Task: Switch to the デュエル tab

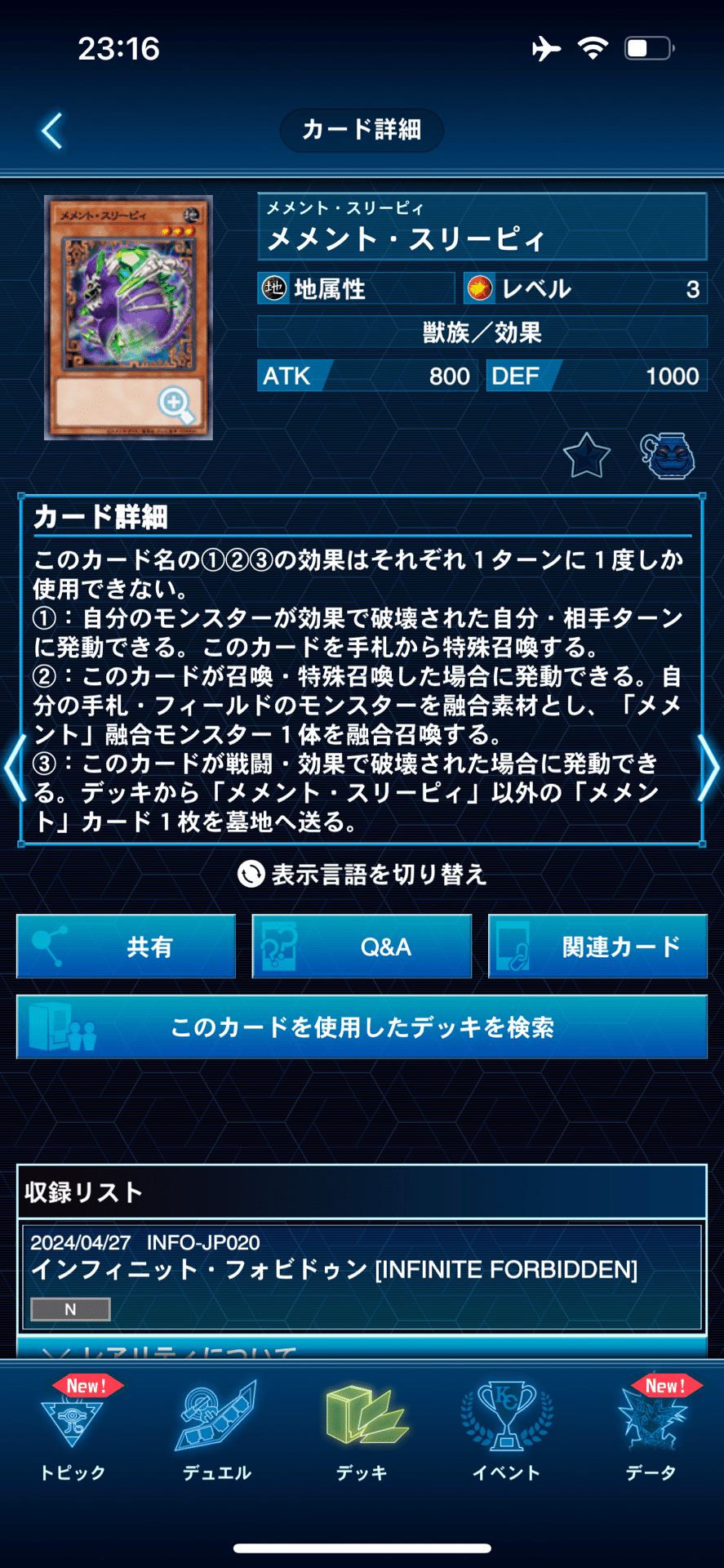Action: (x=217, y=1430)
